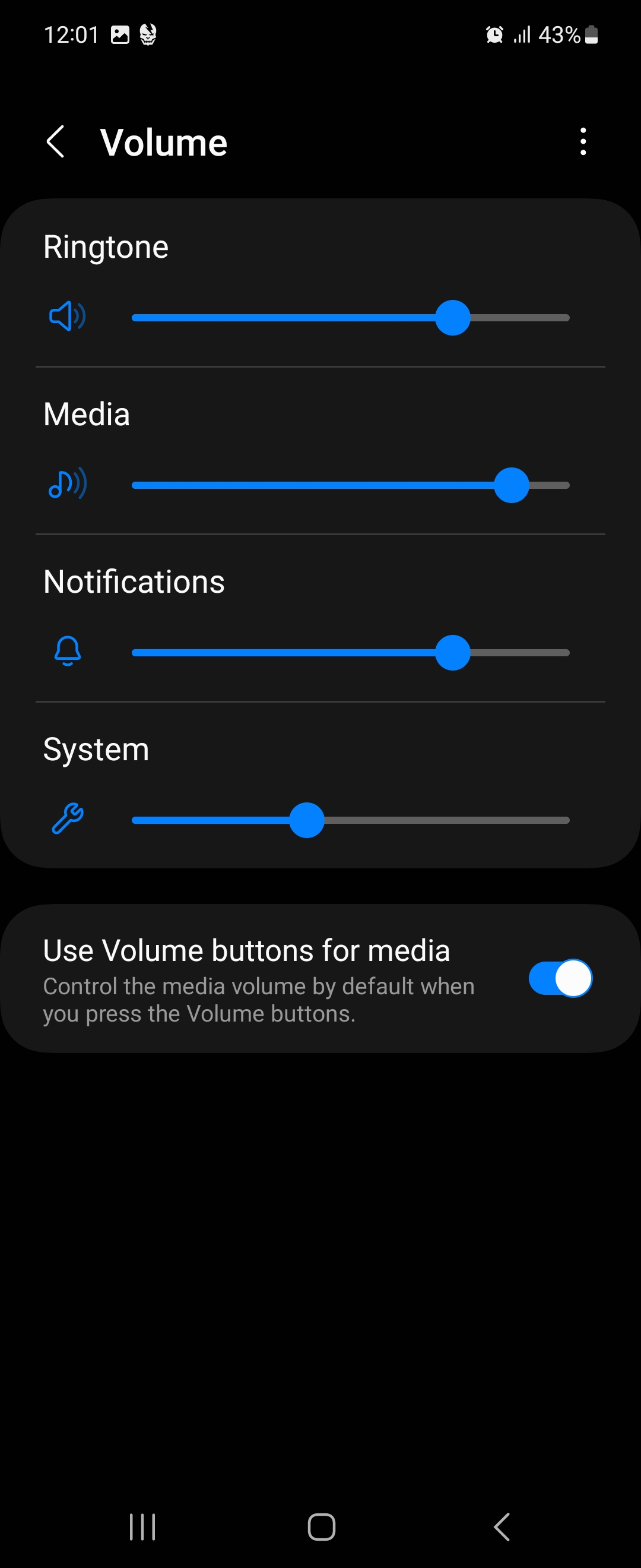This screenshot has width=641, height=1568.
Task: Tap the Ringtone volume slider
Action: tap(350, 318)
